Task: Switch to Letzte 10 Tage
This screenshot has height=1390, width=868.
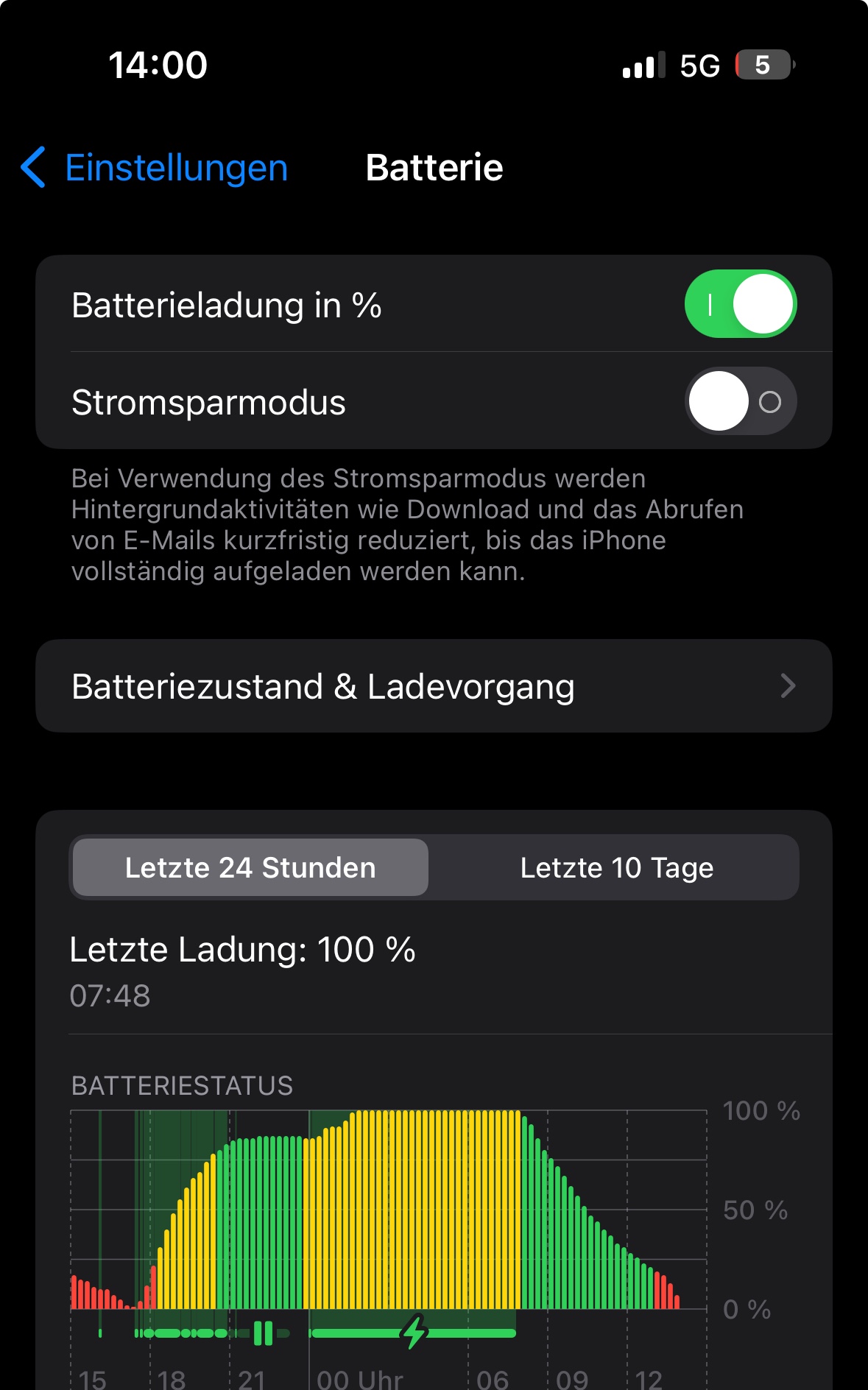Action: pyautogui.click(x=616, y=868)
